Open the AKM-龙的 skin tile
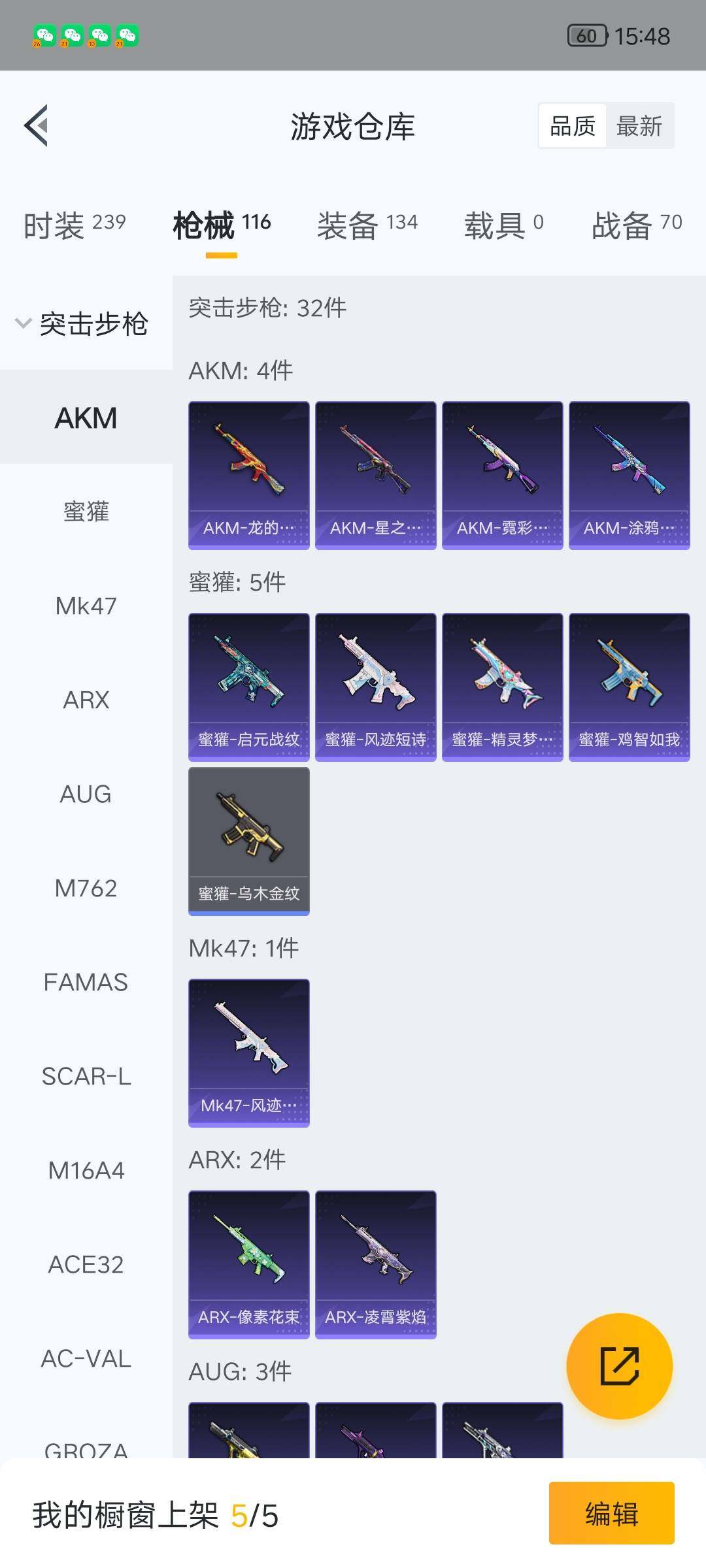 tap(248, 475)
